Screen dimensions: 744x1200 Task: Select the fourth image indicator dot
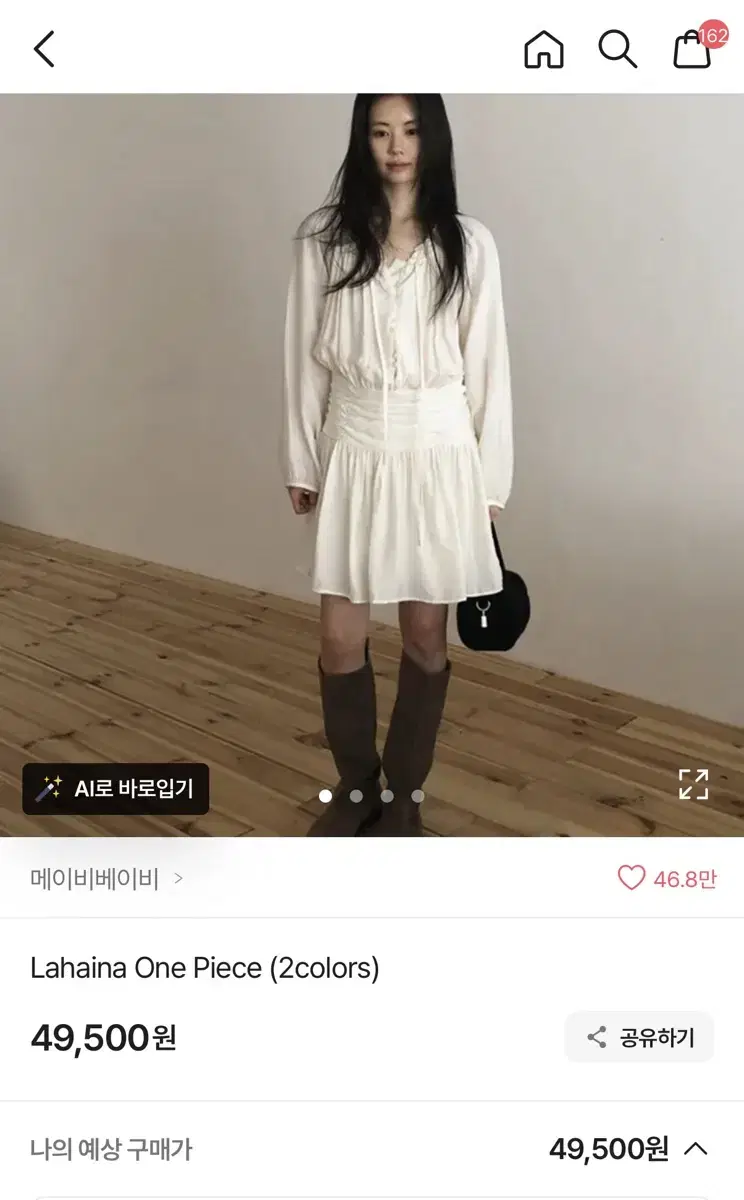tap(419, 796)
